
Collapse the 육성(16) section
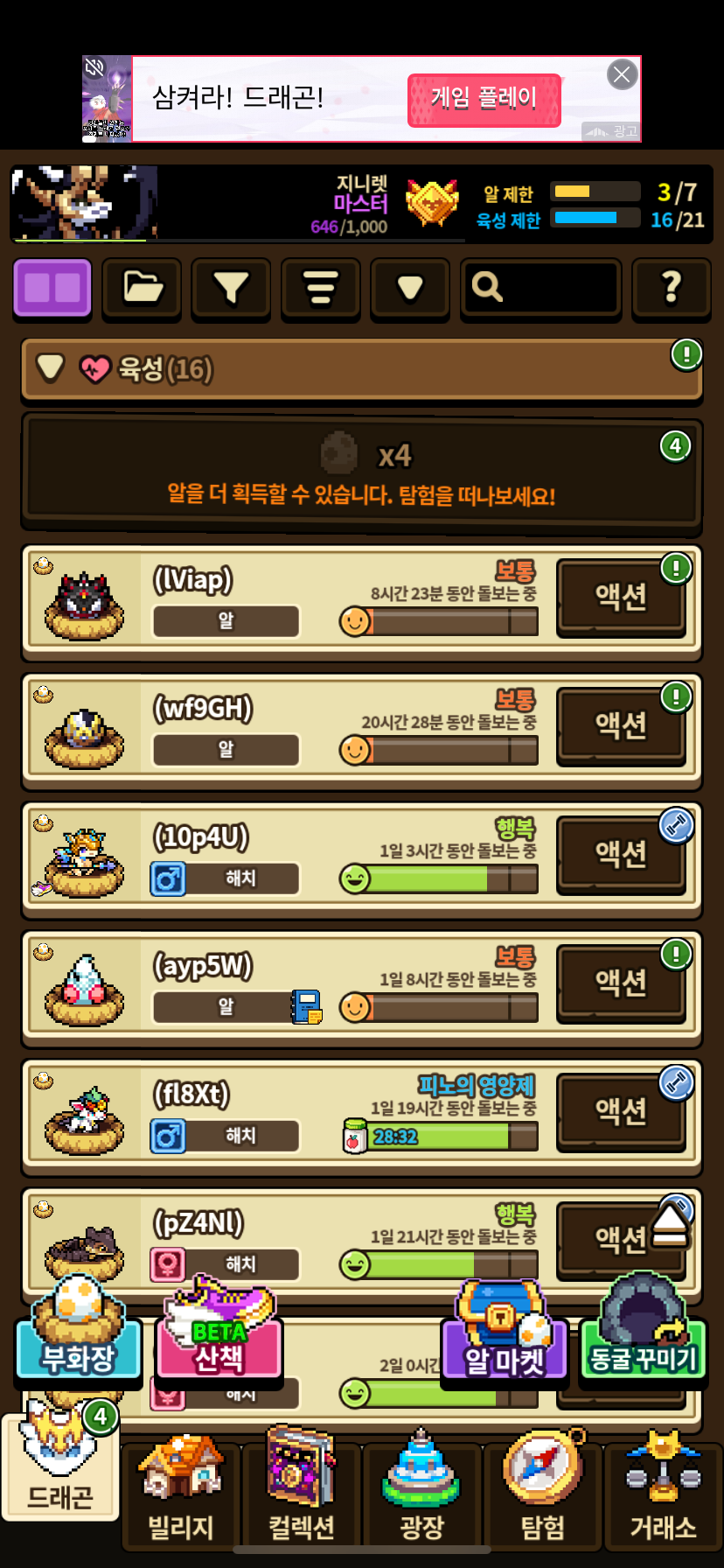coord(51,368)
